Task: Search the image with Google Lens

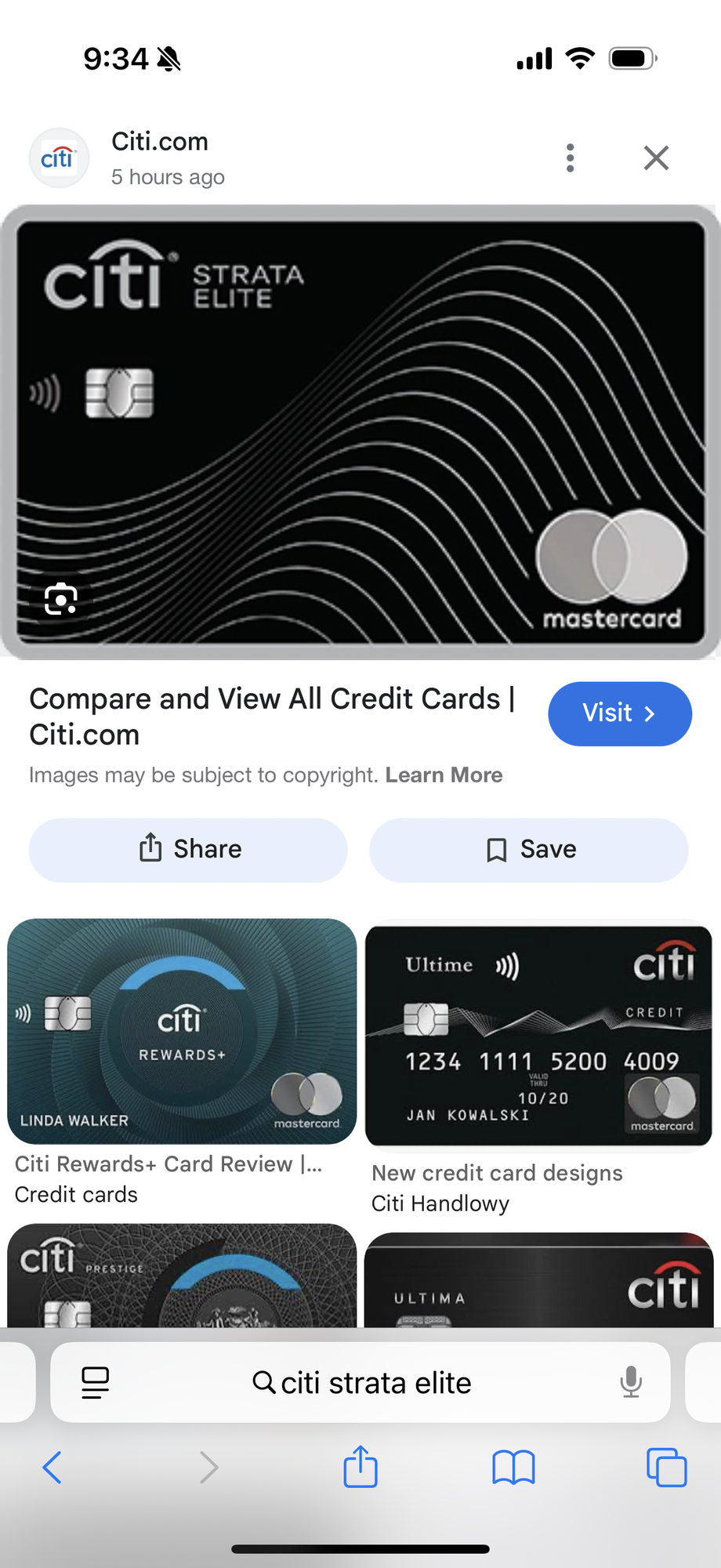Action: (x=61, y=601)
